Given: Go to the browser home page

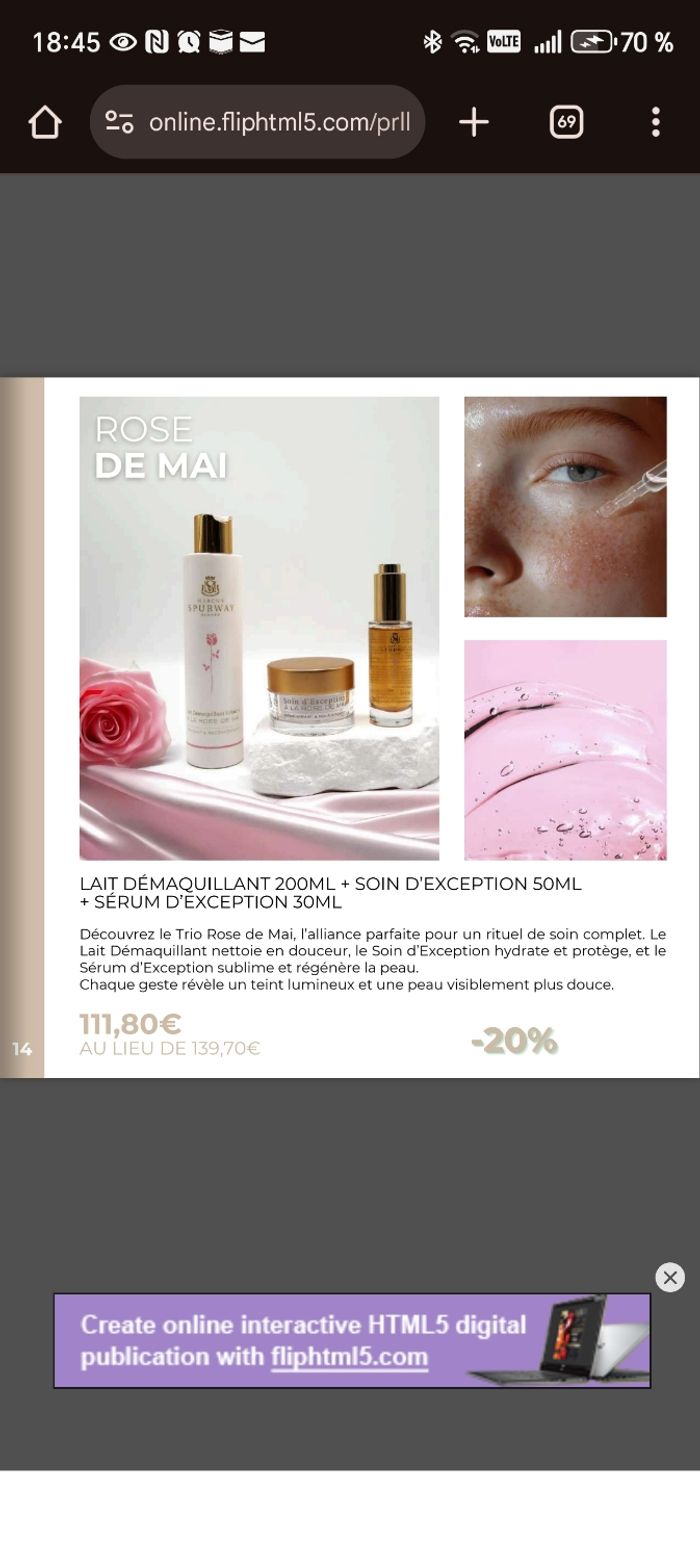Looking at the screenshot, I should click(45, 122).
